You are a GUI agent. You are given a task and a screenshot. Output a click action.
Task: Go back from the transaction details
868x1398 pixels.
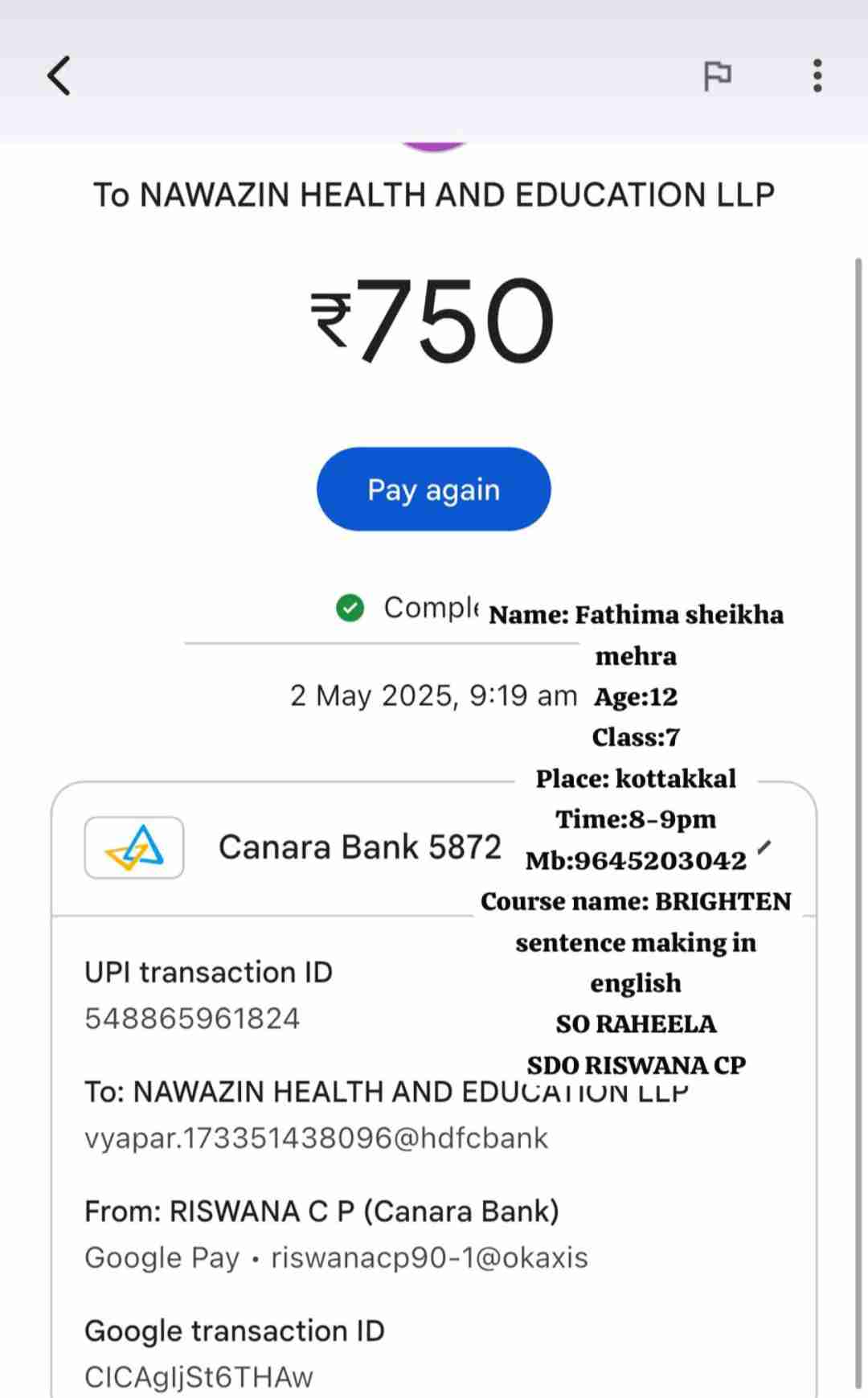coord(59,76)
